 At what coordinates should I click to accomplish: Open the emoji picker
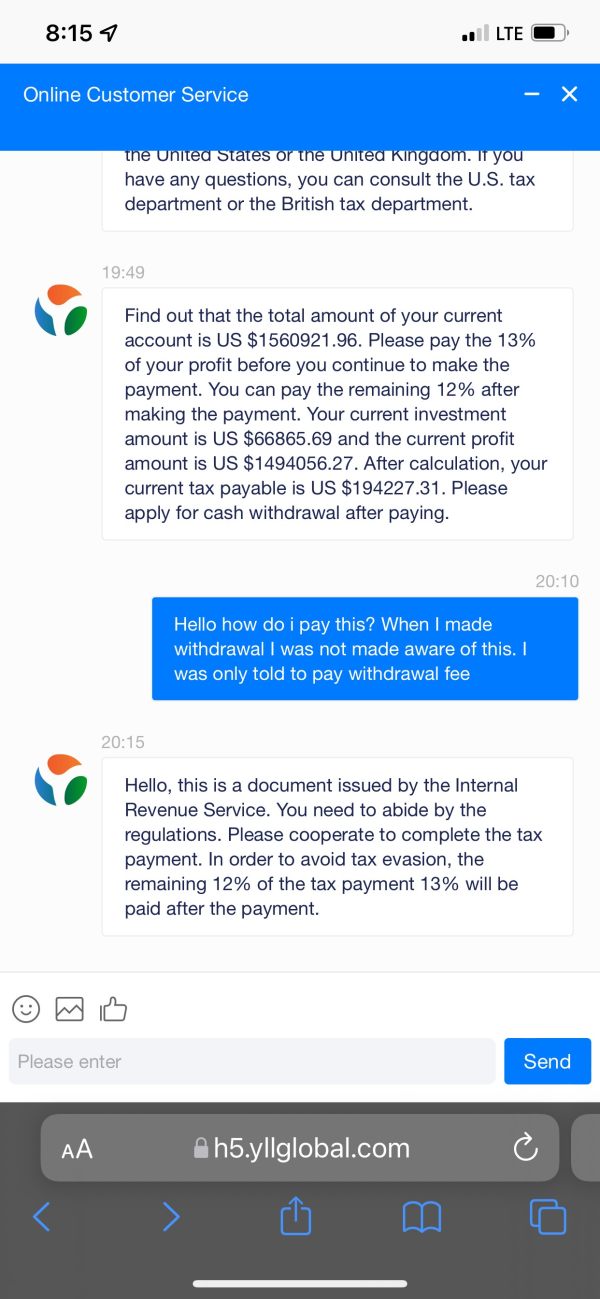pyautogui.click(x=26, y=1009)
